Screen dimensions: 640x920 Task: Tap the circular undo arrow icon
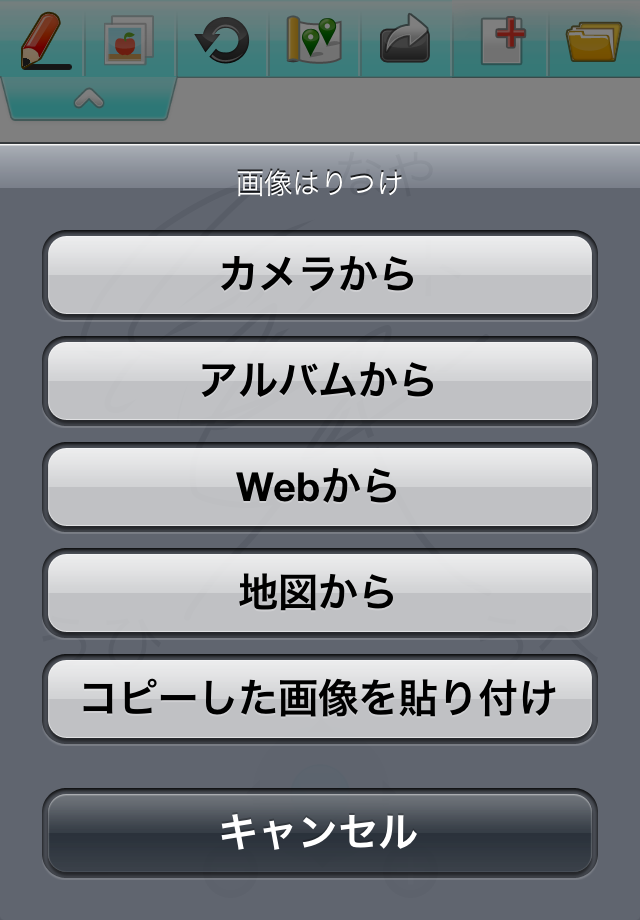[x=222, y=41]
